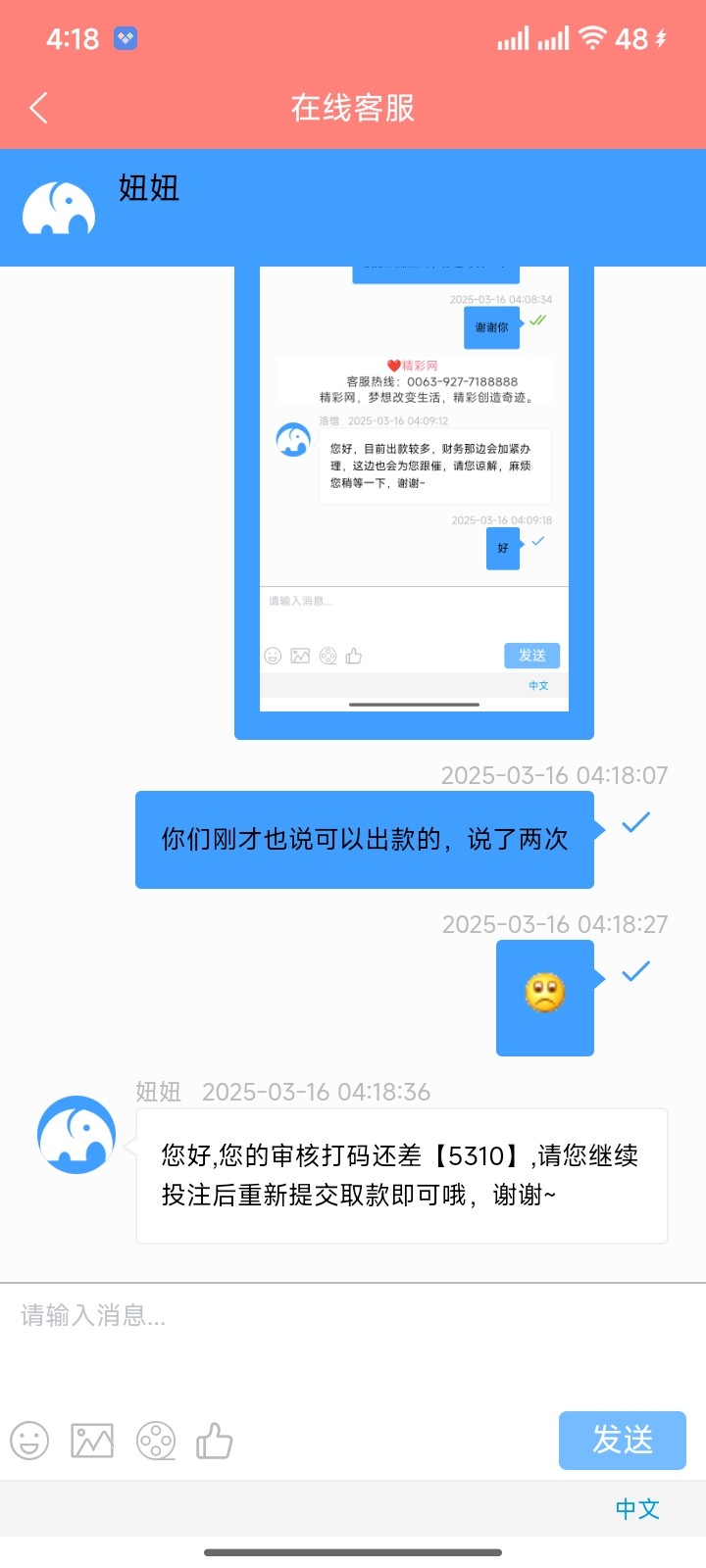Click the thumbs-up rating icon
Viewport: 706px width, 1568px height.
215,1441
